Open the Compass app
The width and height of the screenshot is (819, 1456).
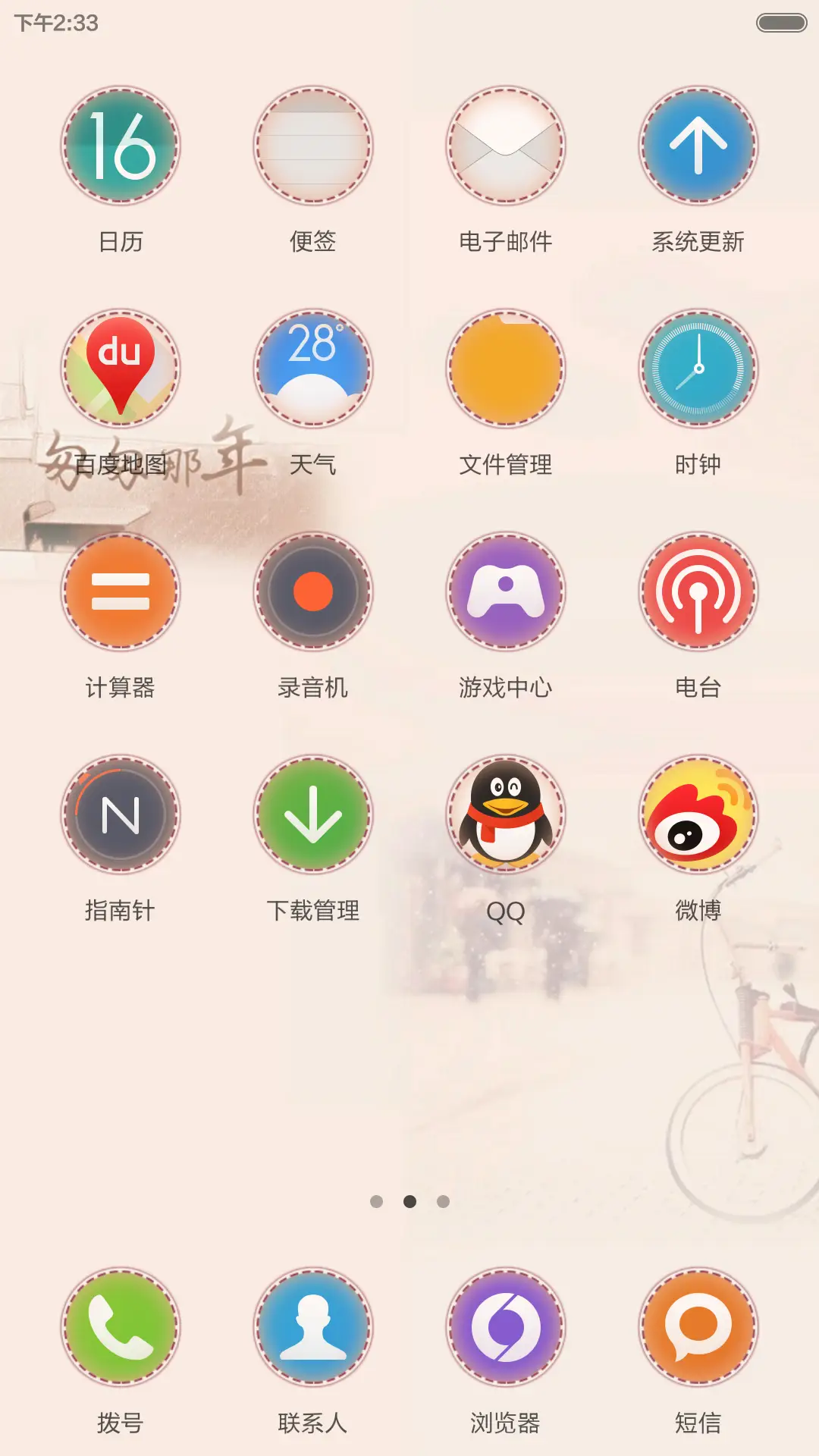pos(121,813)
